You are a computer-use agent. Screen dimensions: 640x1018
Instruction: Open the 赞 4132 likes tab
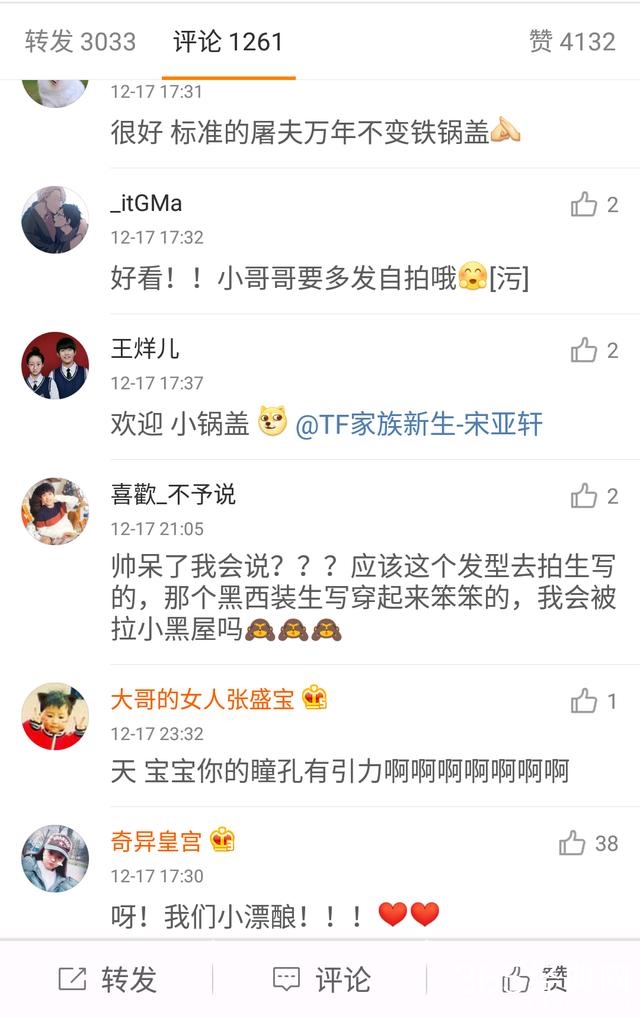click(572, 41)
